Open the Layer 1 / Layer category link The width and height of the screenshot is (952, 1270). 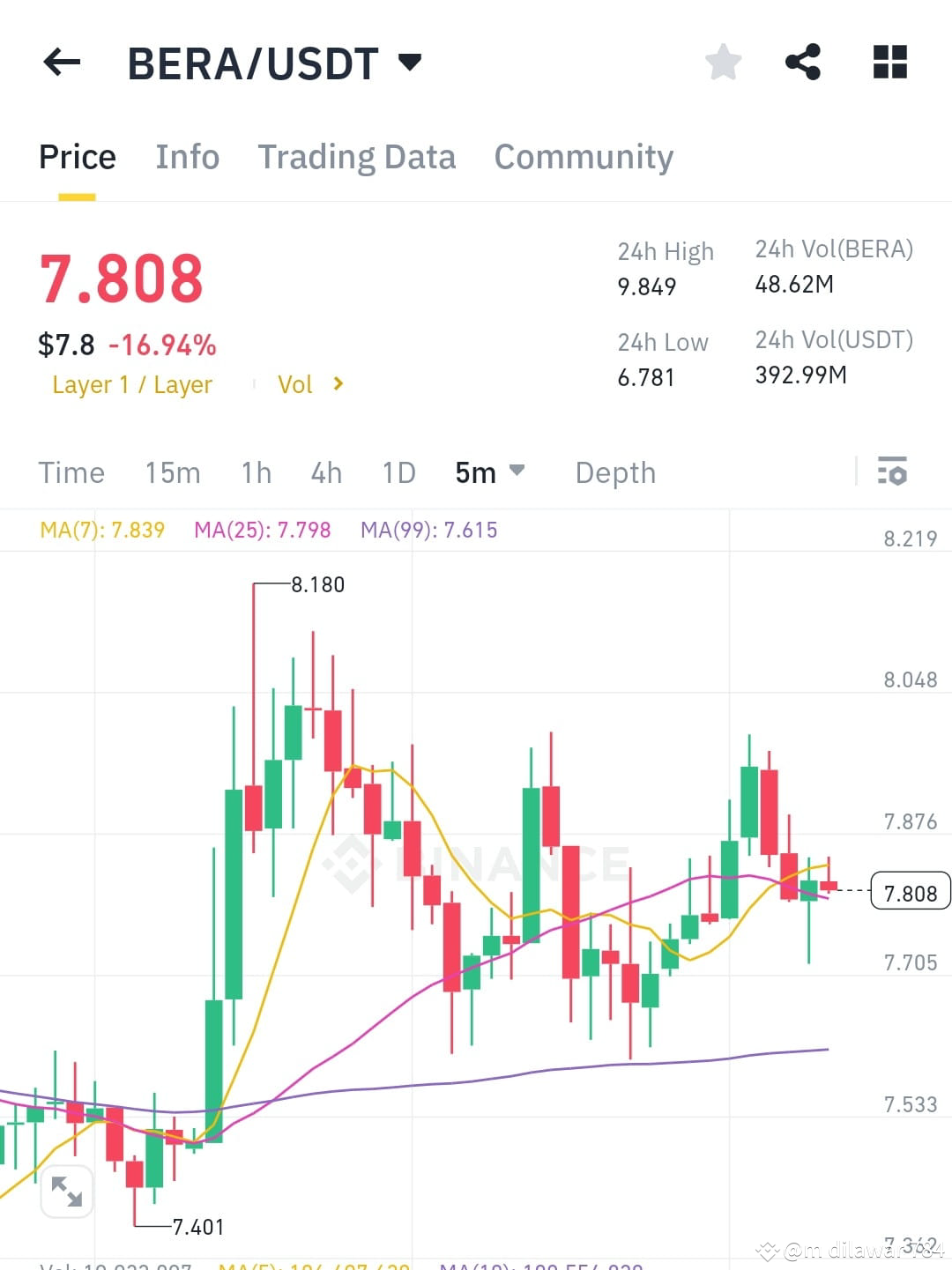(130, 383)
